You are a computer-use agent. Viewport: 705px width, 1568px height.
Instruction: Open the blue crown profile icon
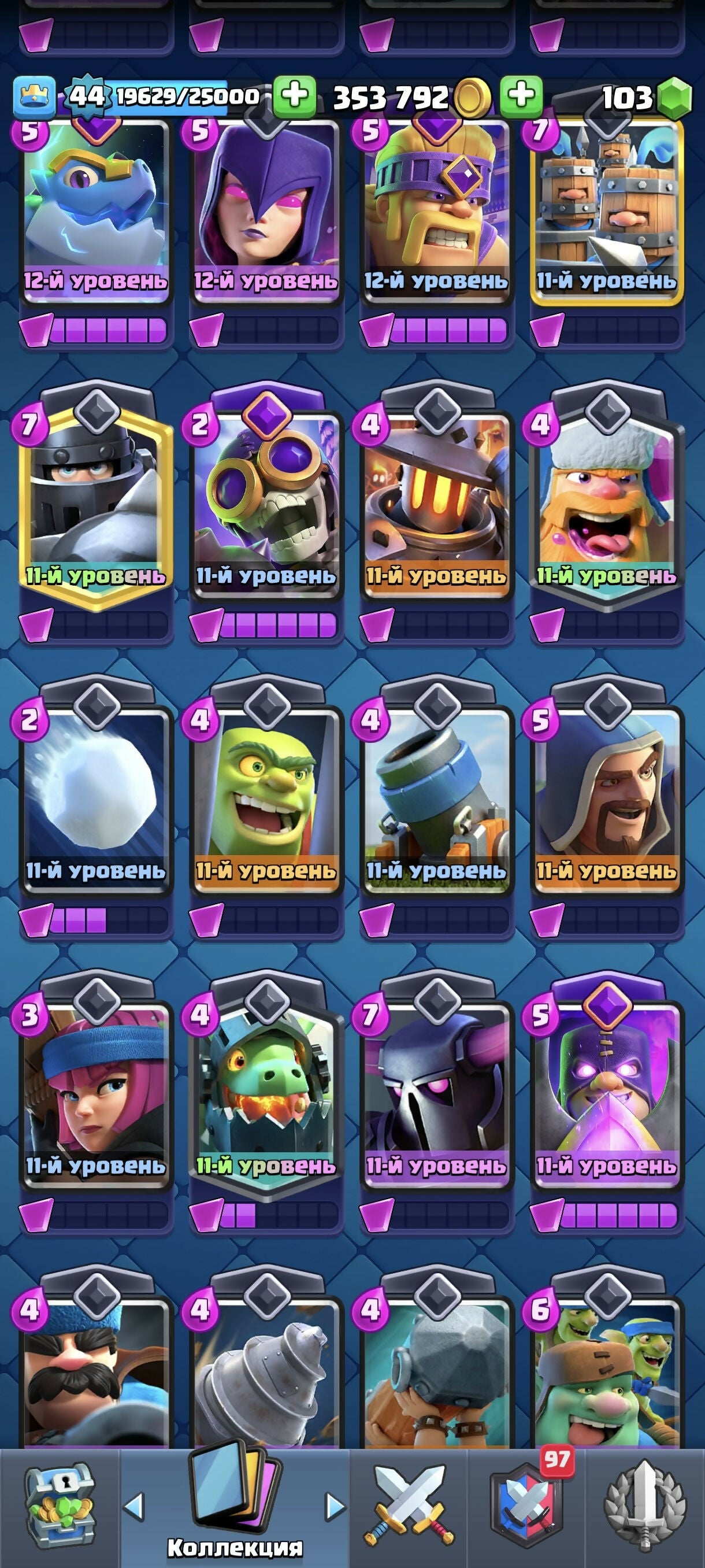(34, 96)
